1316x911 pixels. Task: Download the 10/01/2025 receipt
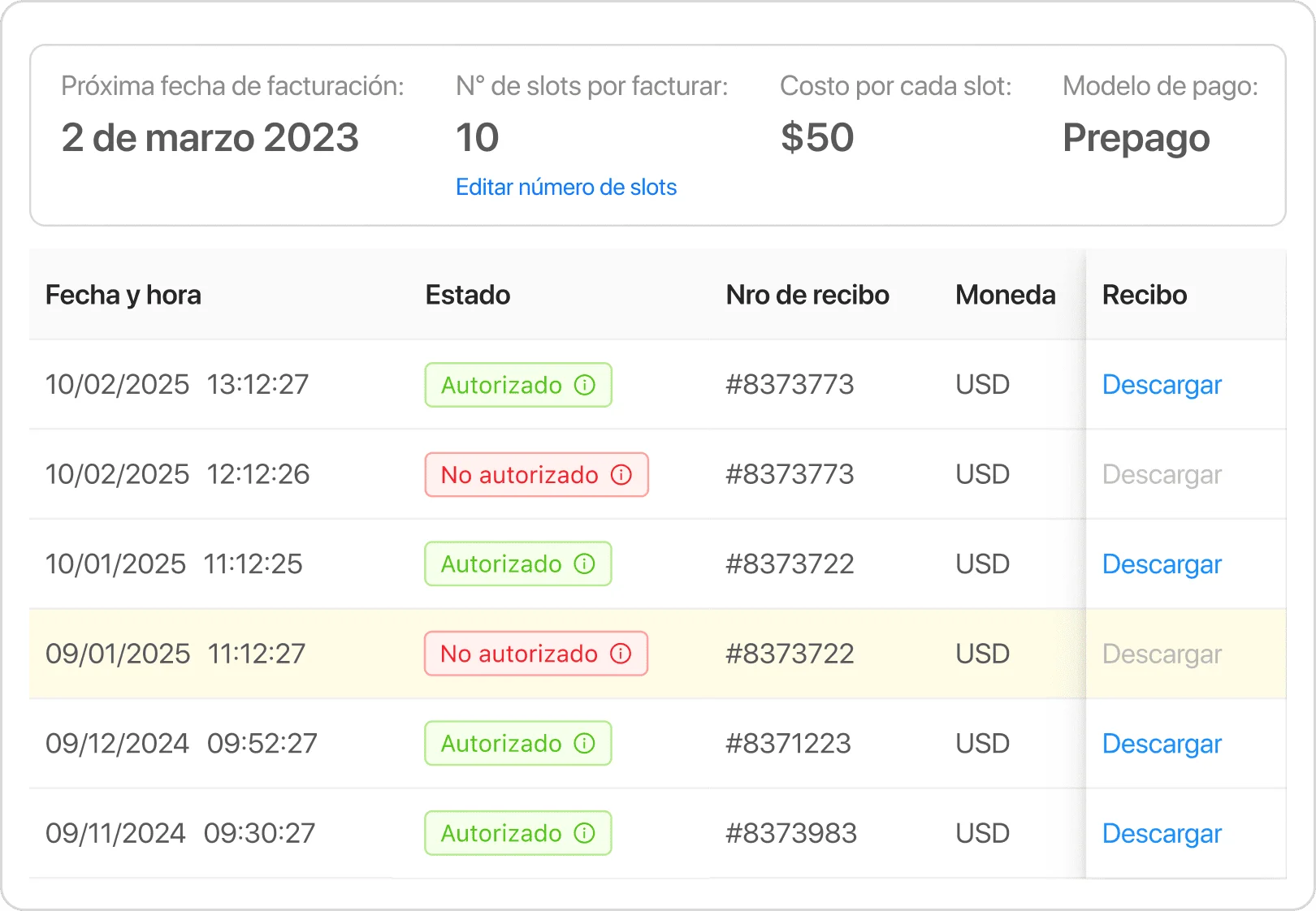pos(1162,564)
